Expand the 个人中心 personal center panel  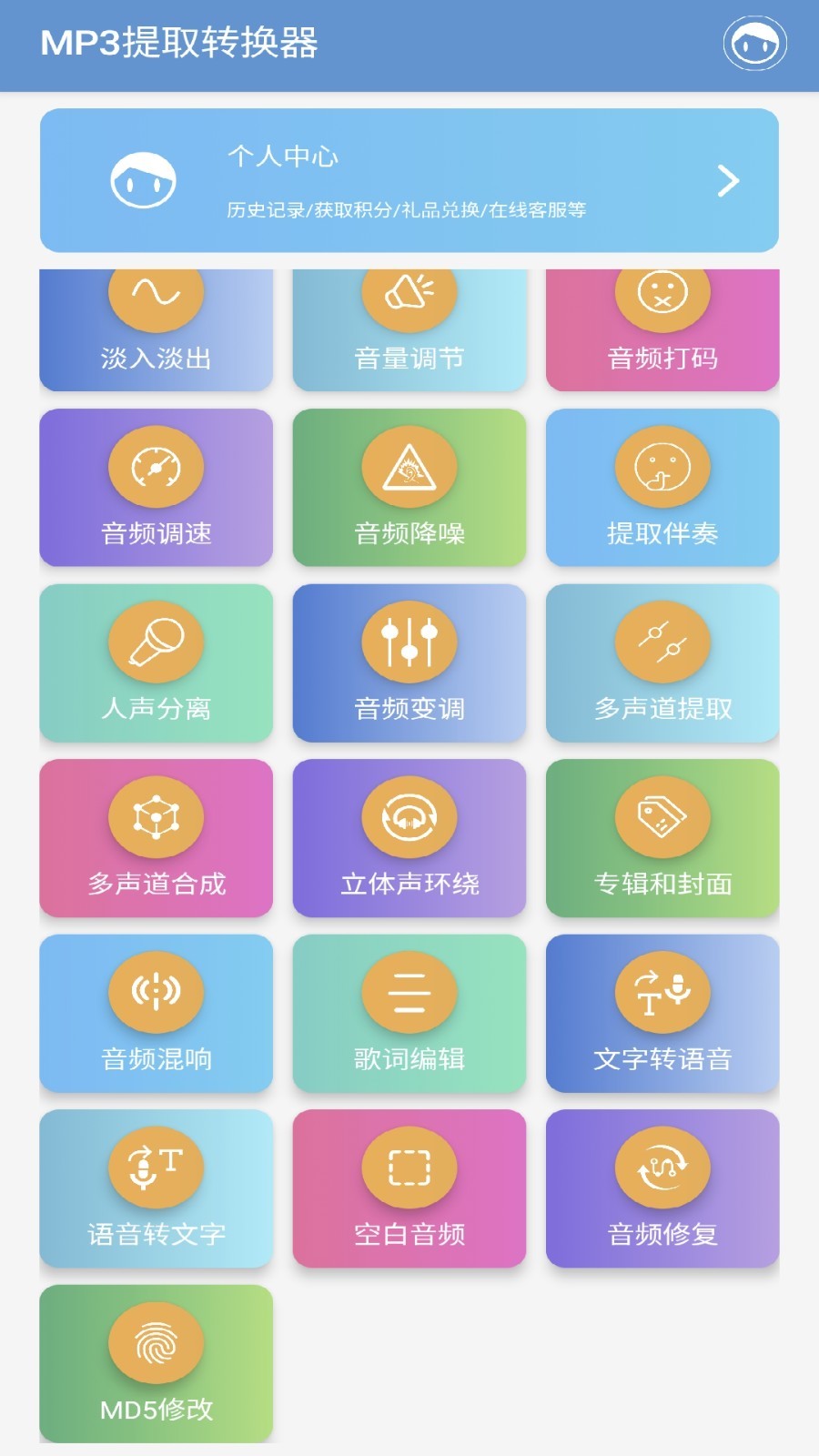click(409, 178)
